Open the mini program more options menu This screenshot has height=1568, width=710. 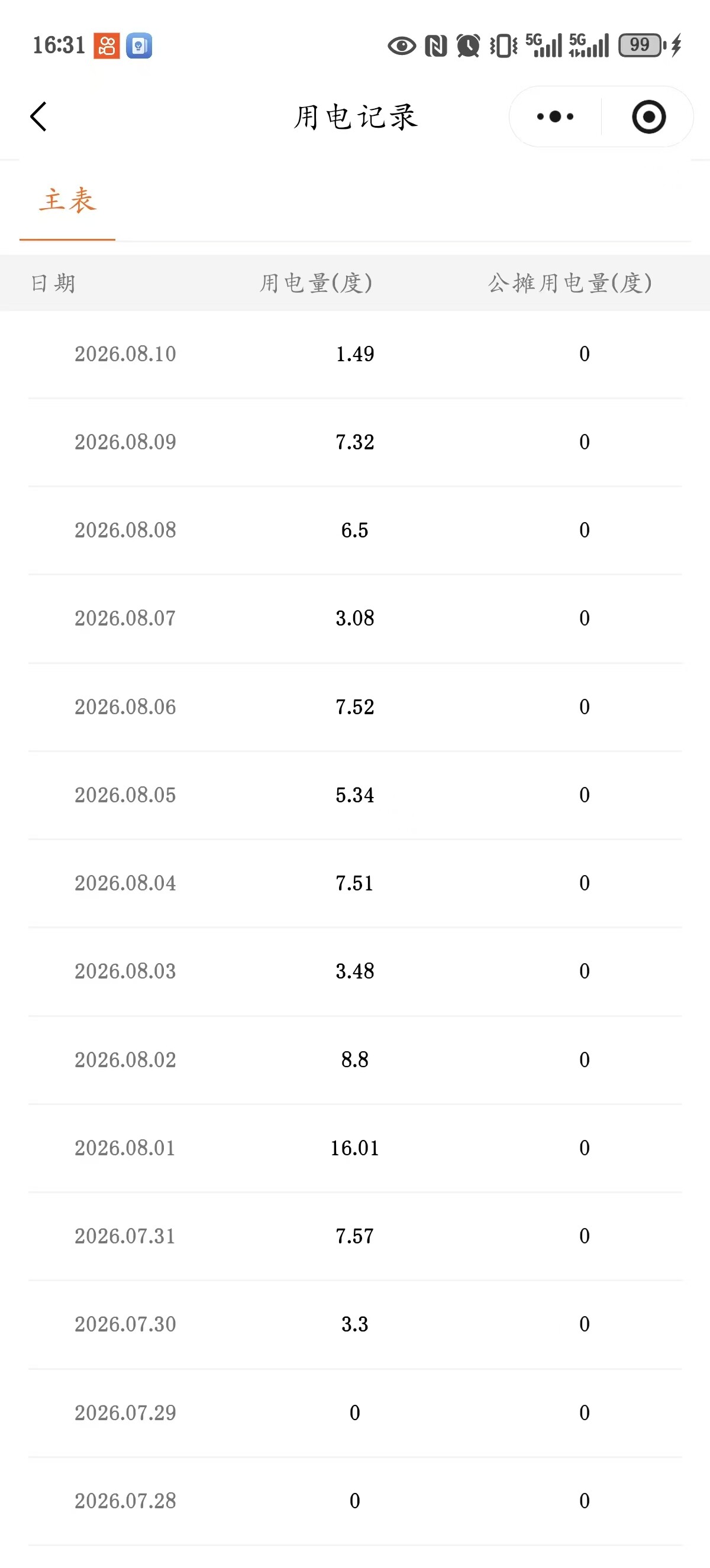tap(555, 116)
